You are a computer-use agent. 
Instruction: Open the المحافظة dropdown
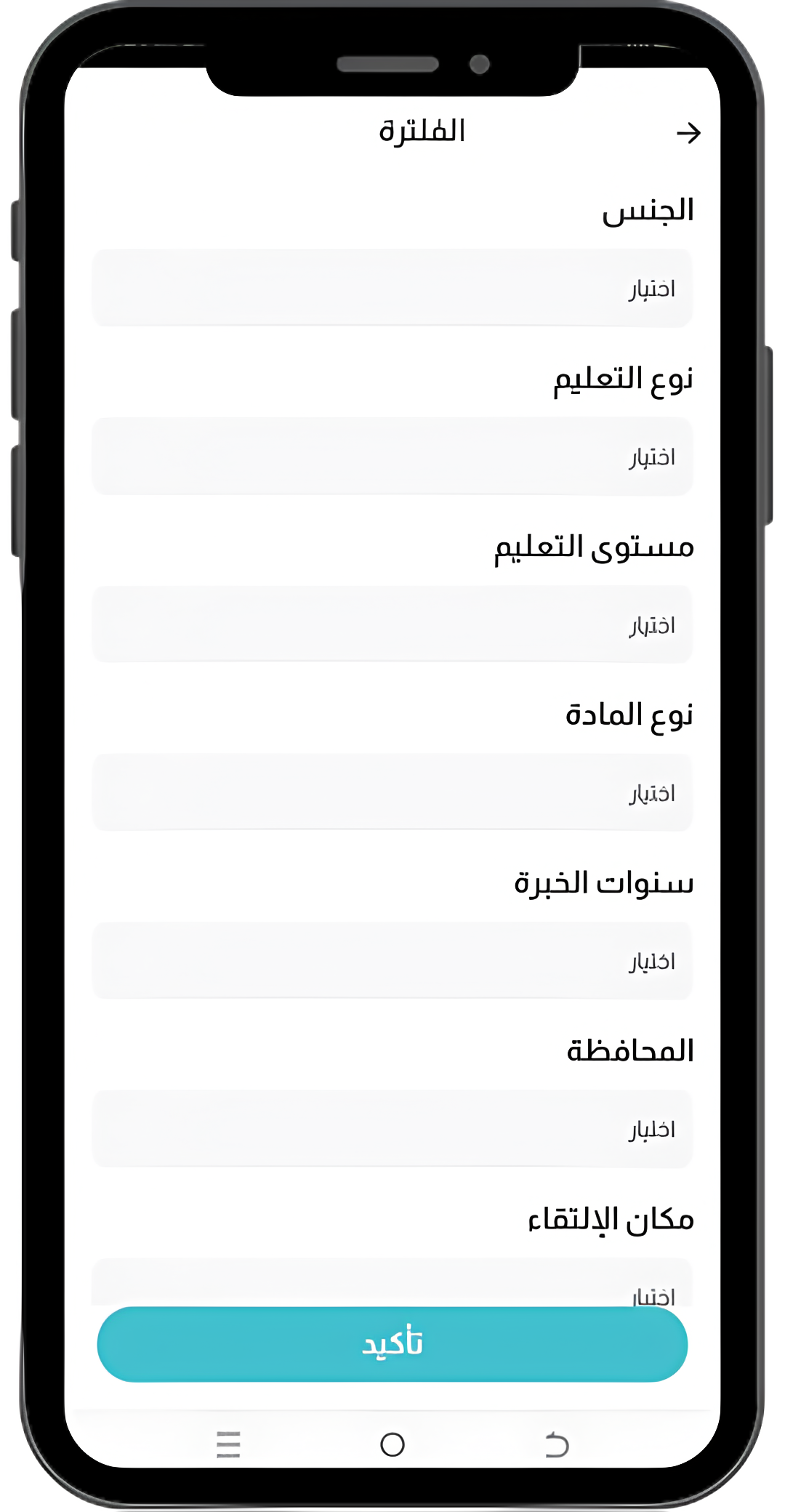pyautogui.click(x=392, y=1129)
